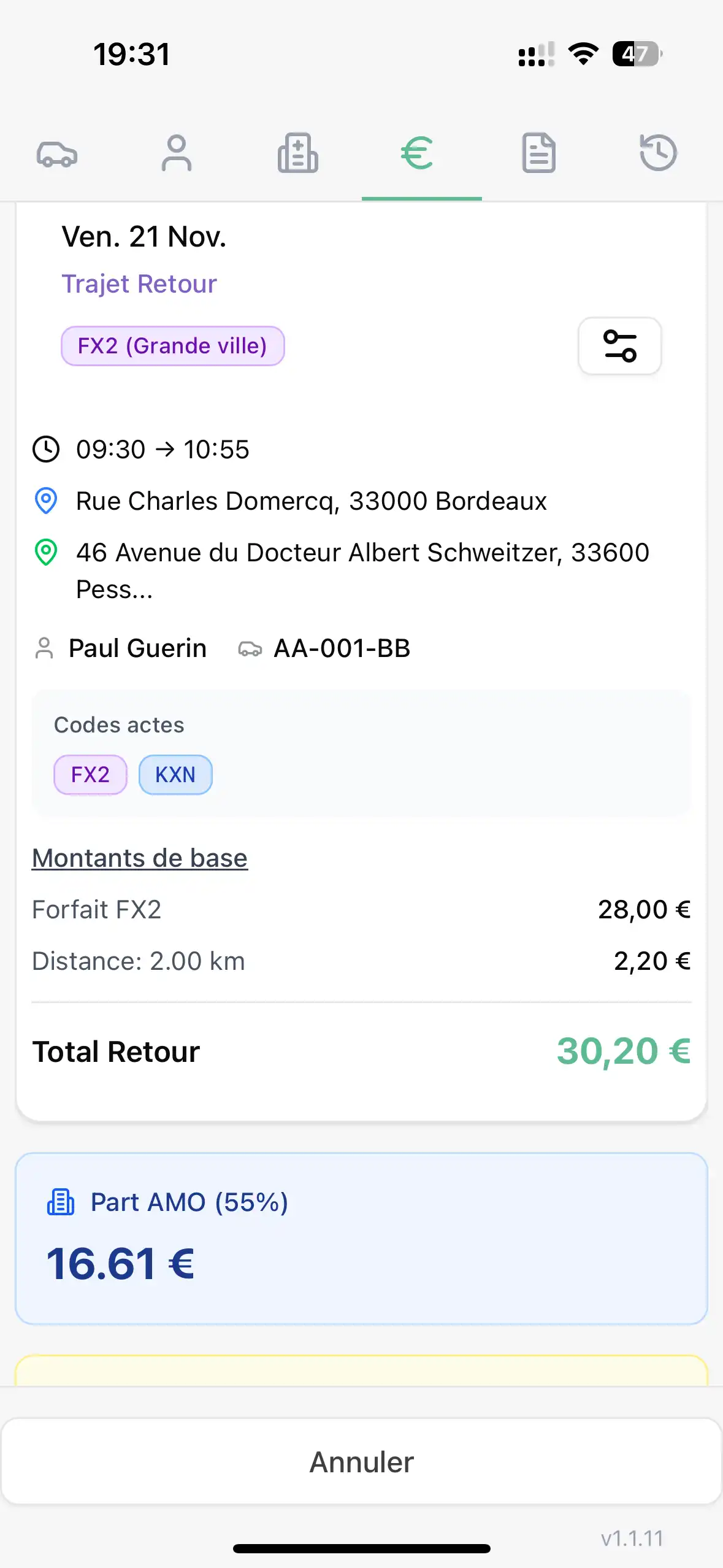Viewport: 723px width, 1568px height.
Task: Select the euro billing tab icon
Action: point(418,153)
